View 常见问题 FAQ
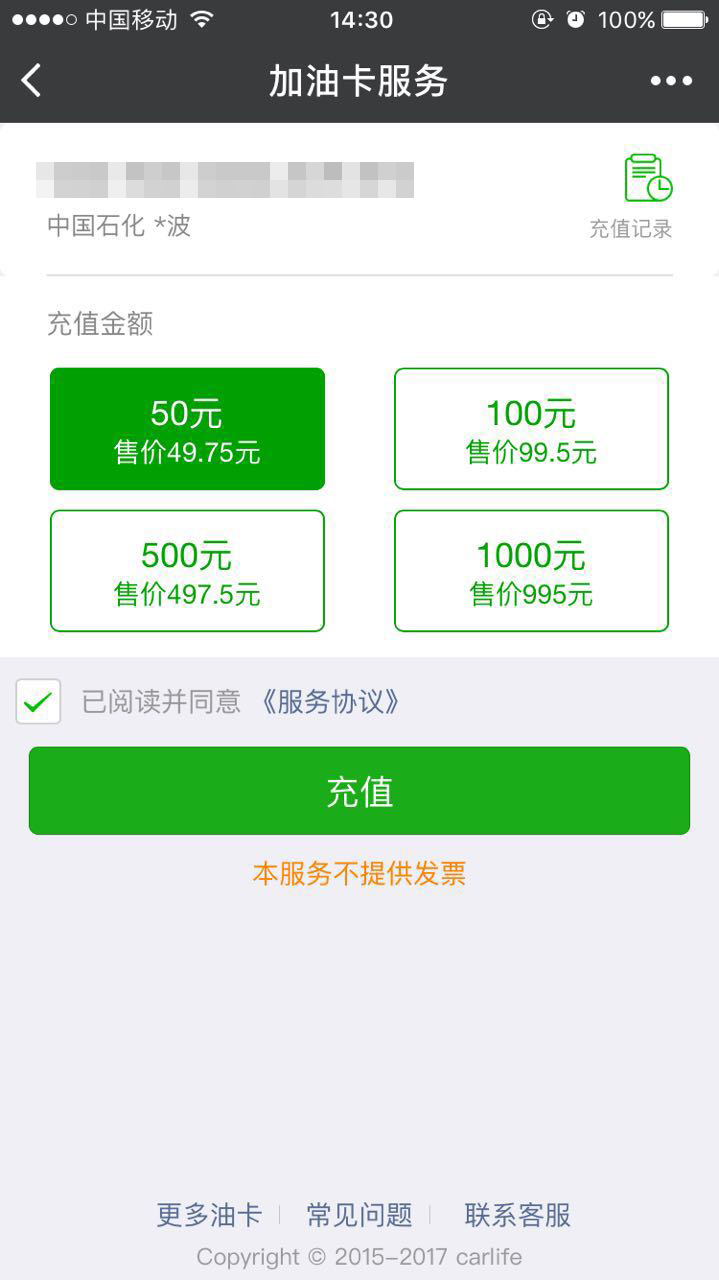Screen dimensions: 719x1280 (x=359, y=1215)
